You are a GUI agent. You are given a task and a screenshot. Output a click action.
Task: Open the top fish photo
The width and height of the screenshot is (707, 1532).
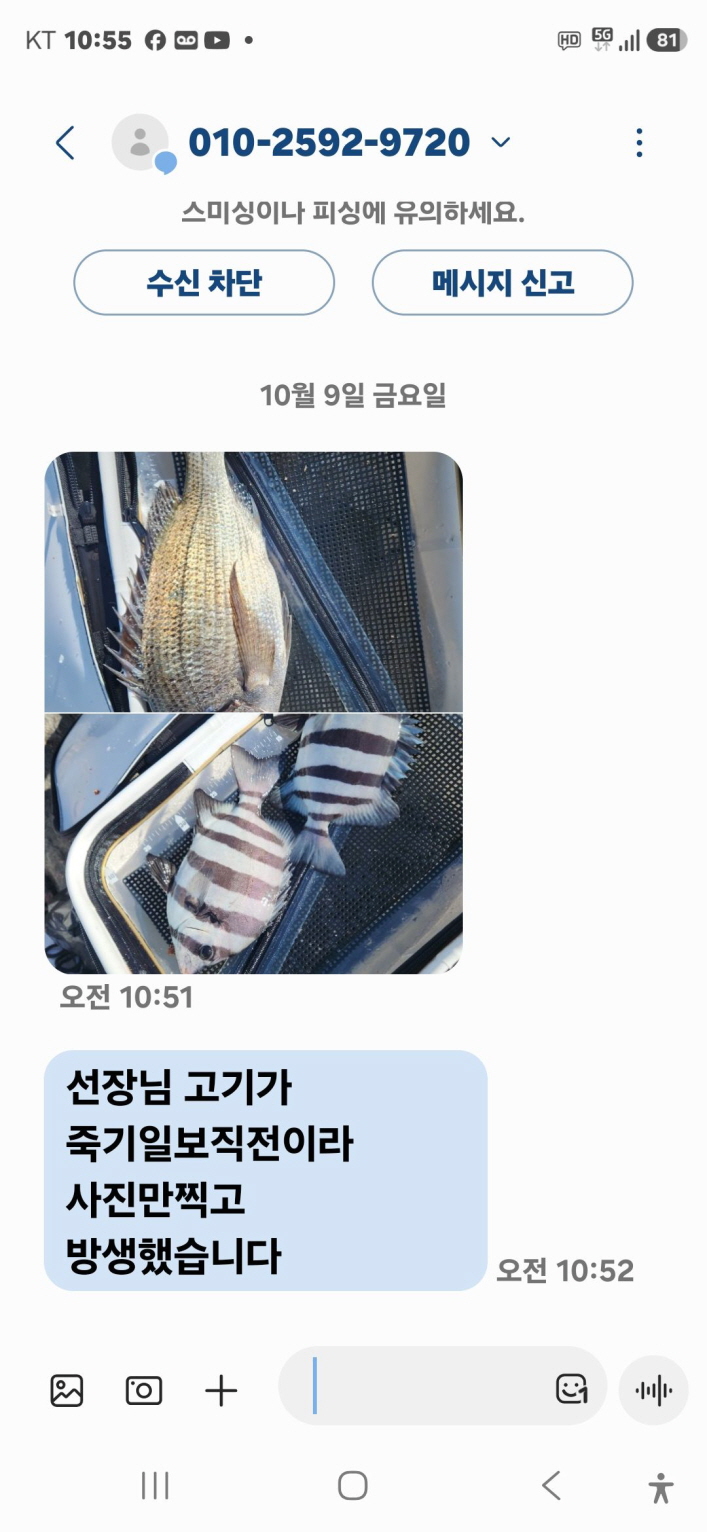click(254, 582)
